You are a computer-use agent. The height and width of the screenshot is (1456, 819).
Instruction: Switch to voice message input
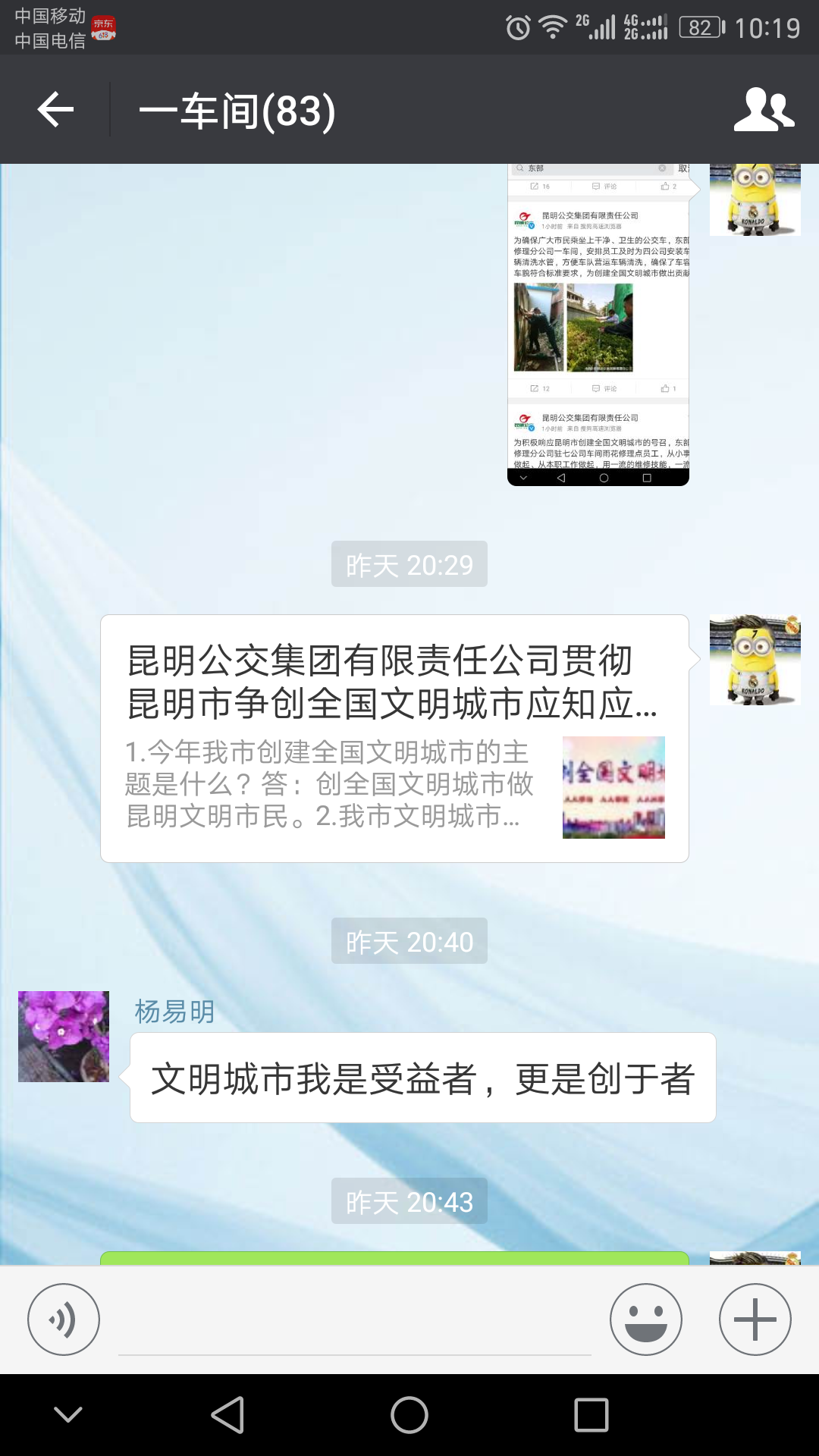64,1319
